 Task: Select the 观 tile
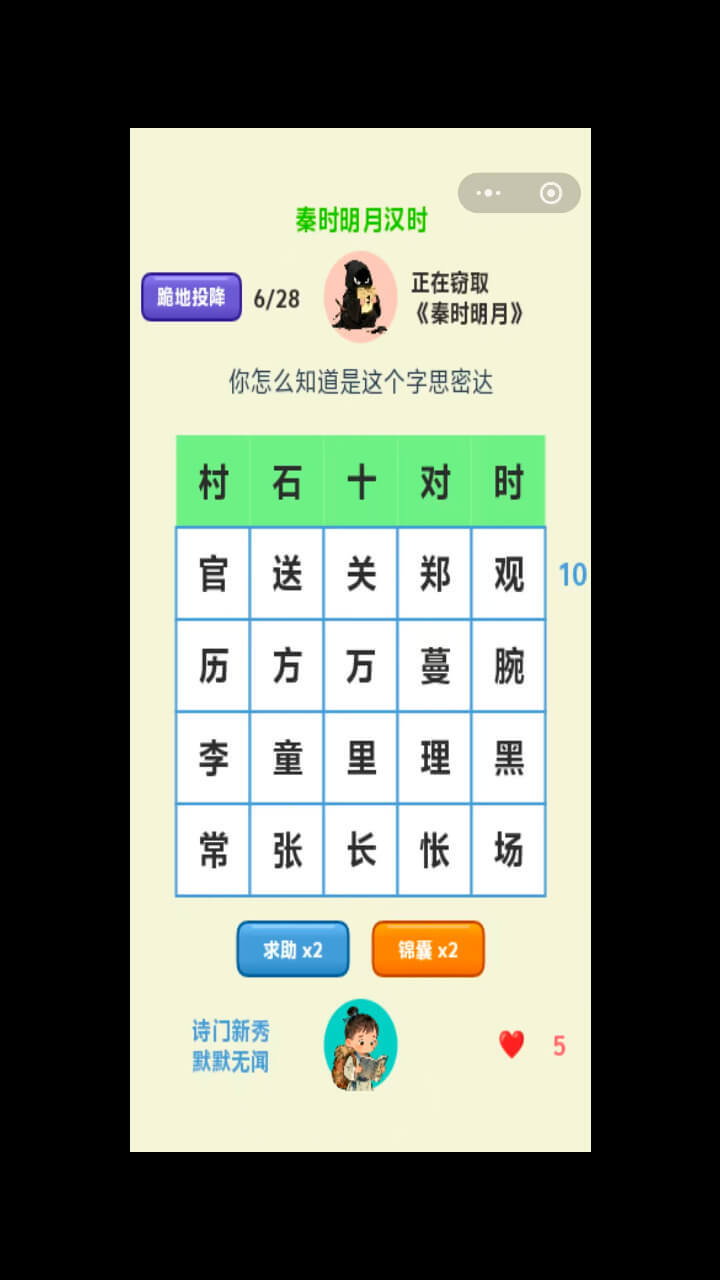point(509,574)
